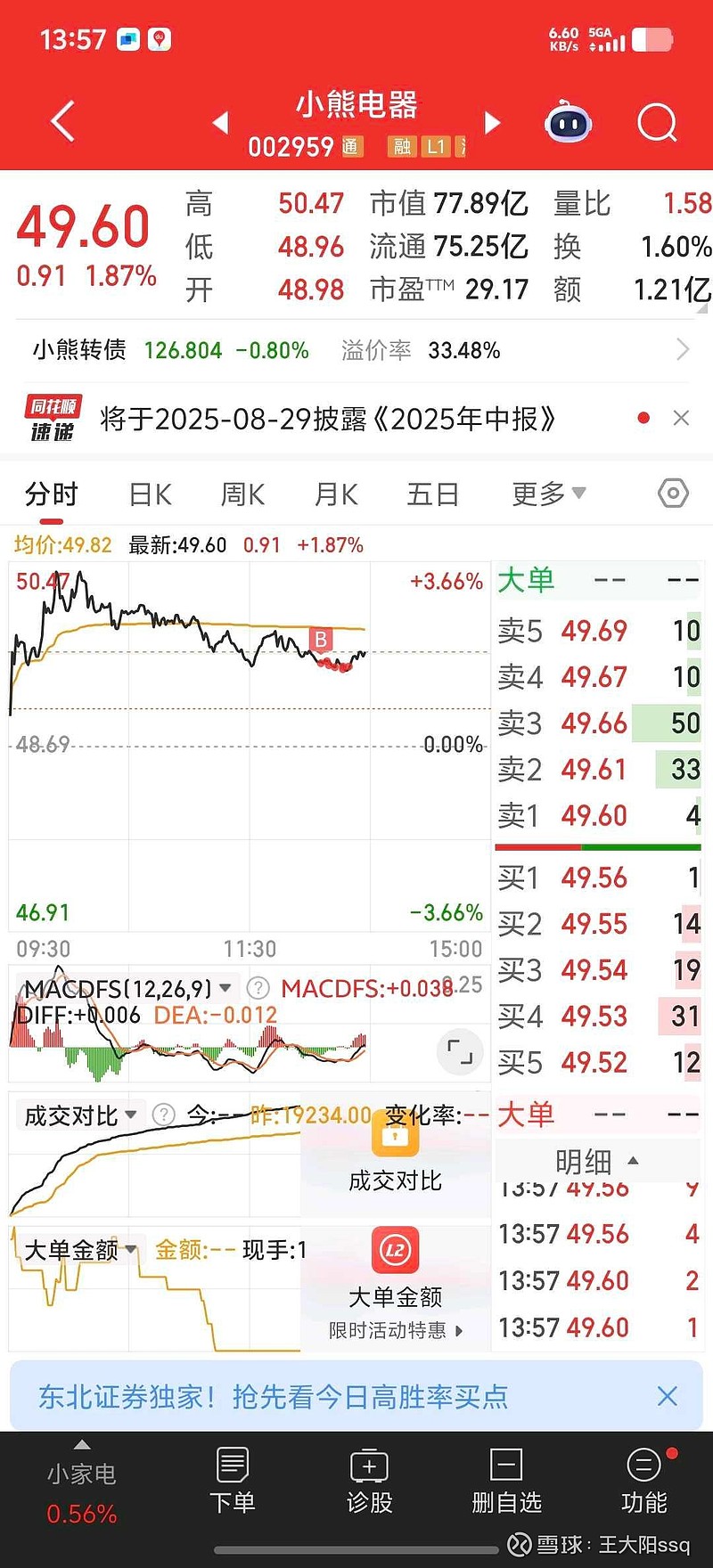Dismiss the 2025年中报 disclosure notice

pos(681,418)
